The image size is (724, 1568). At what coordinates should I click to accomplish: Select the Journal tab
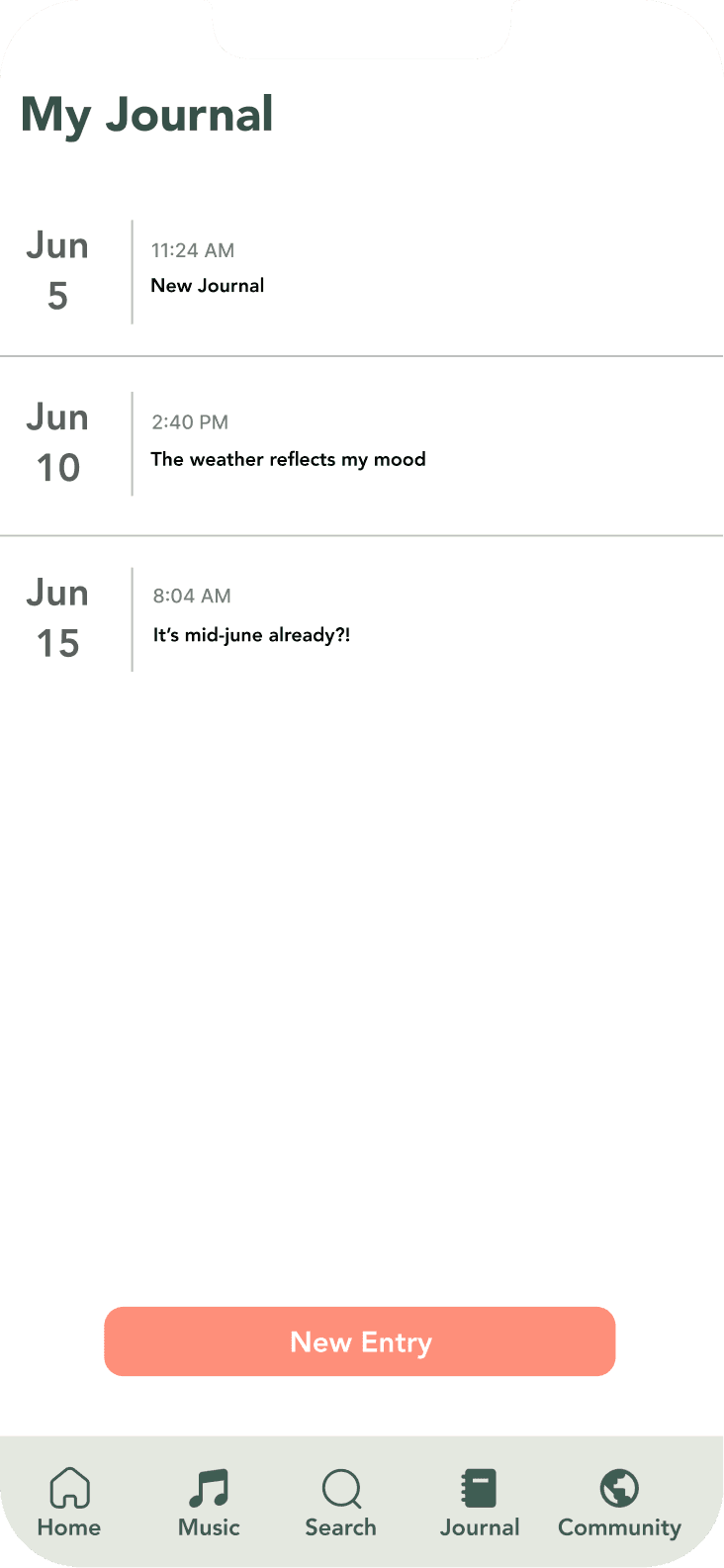pos(480,1502)
